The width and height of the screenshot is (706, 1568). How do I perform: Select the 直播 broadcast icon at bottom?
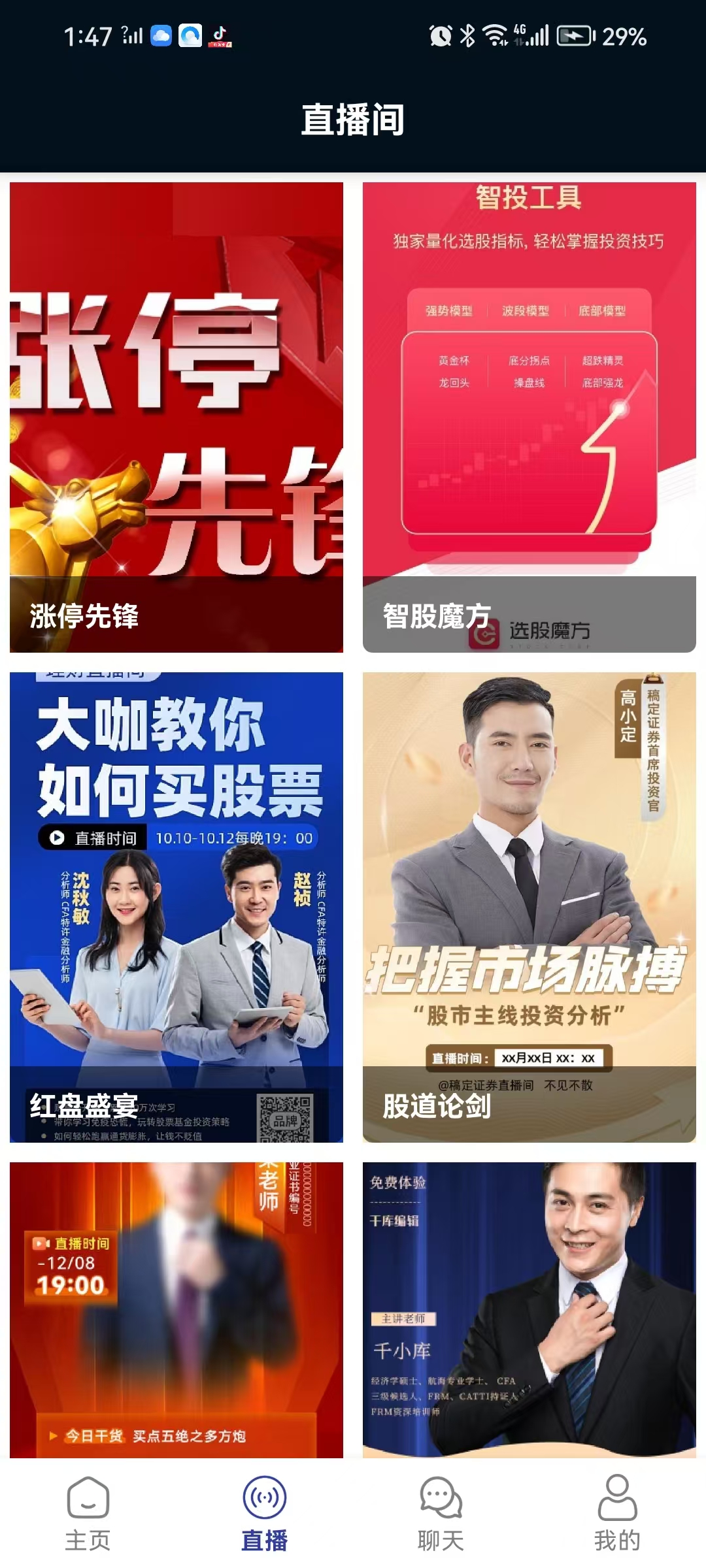264,1496
